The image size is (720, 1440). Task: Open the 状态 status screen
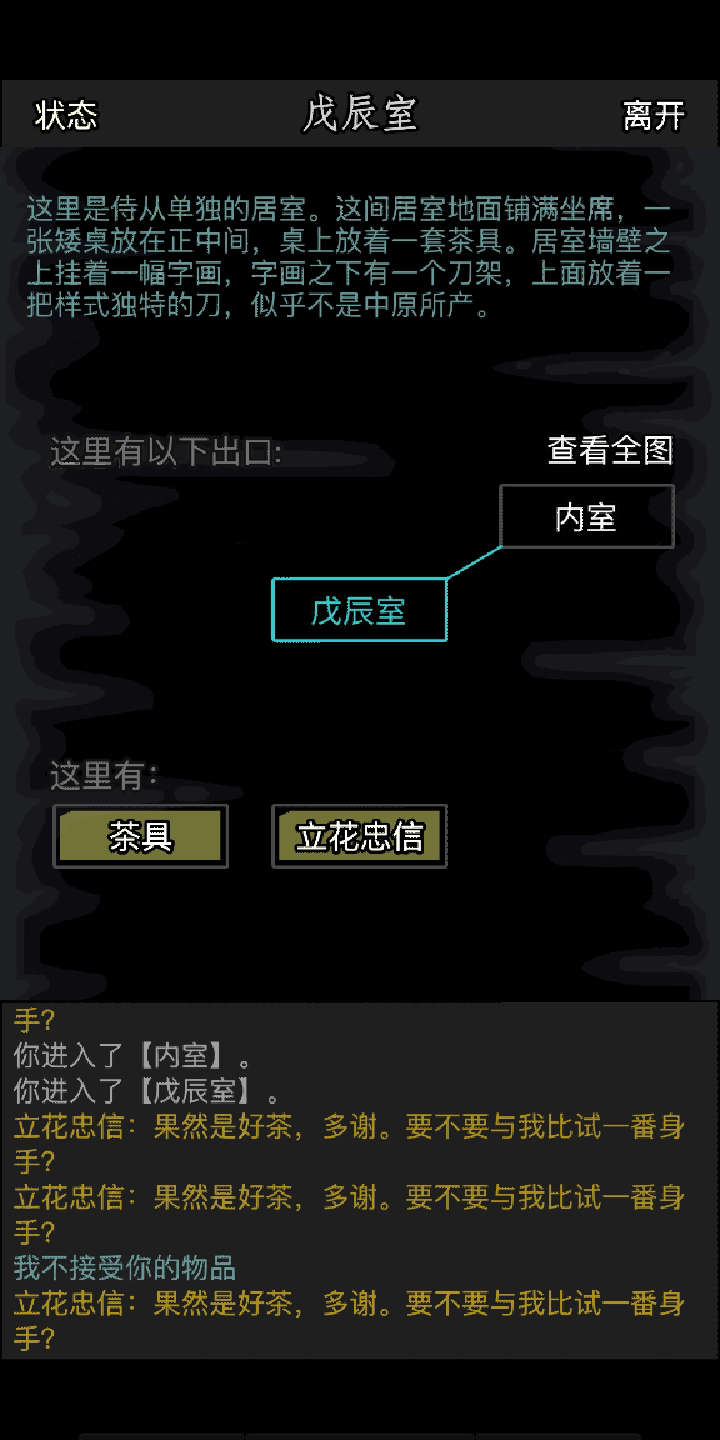coord(66,115)
